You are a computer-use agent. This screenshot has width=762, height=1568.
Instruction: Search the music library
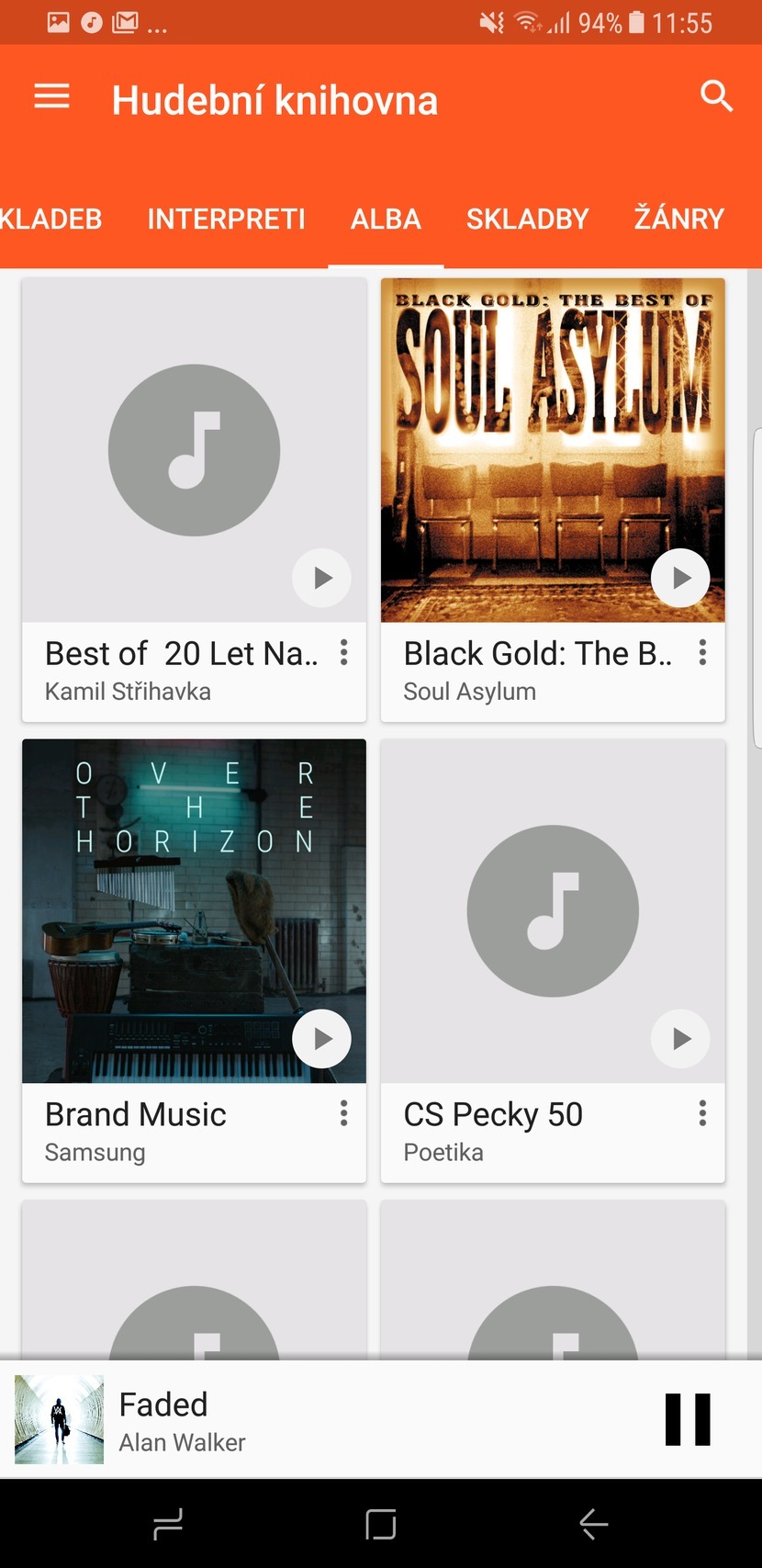coord(716,96)
